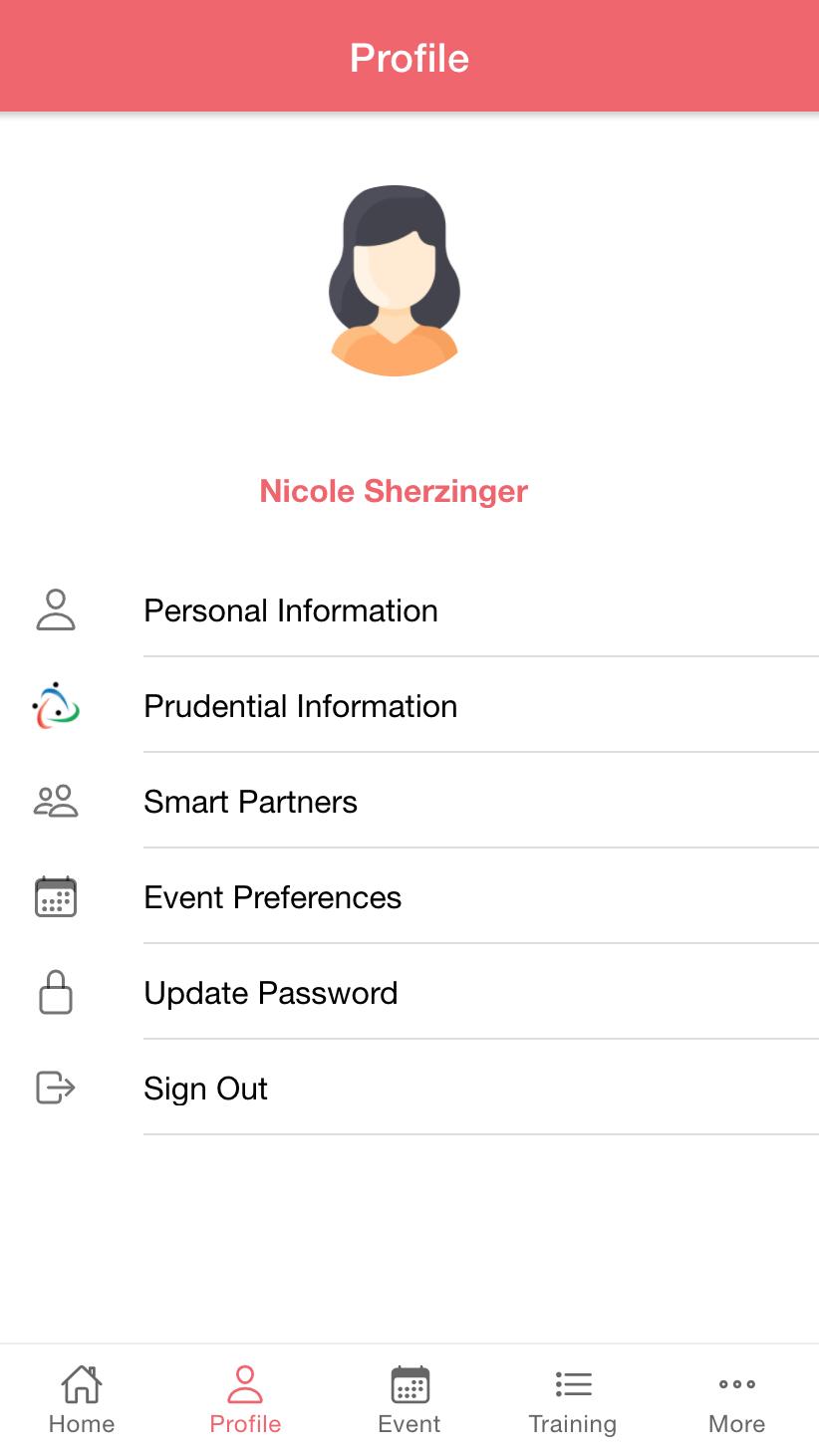819x1456 pixels.
Task: Switch to the Event tab
Action: (x=409, y=1400)
